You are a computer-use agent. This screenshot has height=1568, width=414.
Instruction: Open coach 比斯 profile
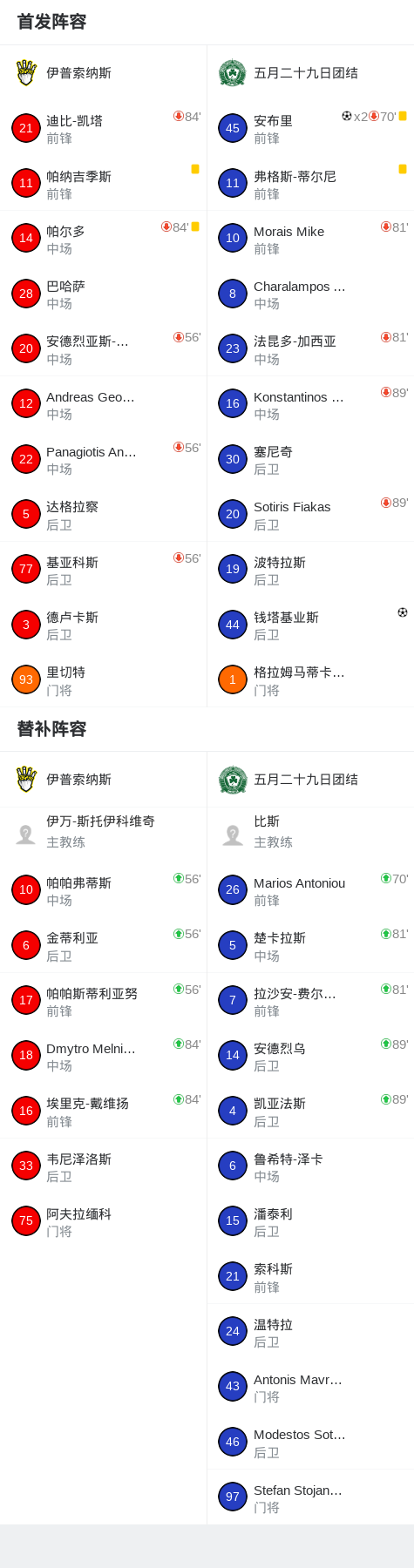pos(310,835)
